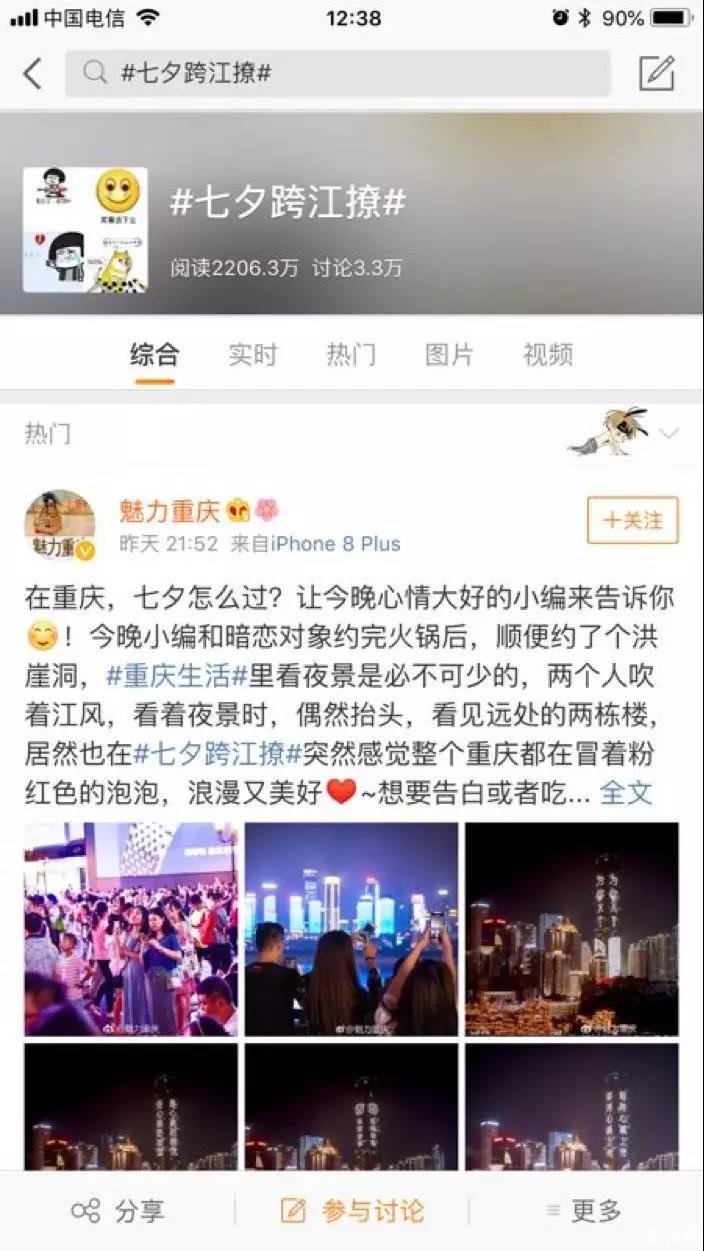704x1251 pixels.
Task: Go back using the top-left arrow
Action: 33,74
